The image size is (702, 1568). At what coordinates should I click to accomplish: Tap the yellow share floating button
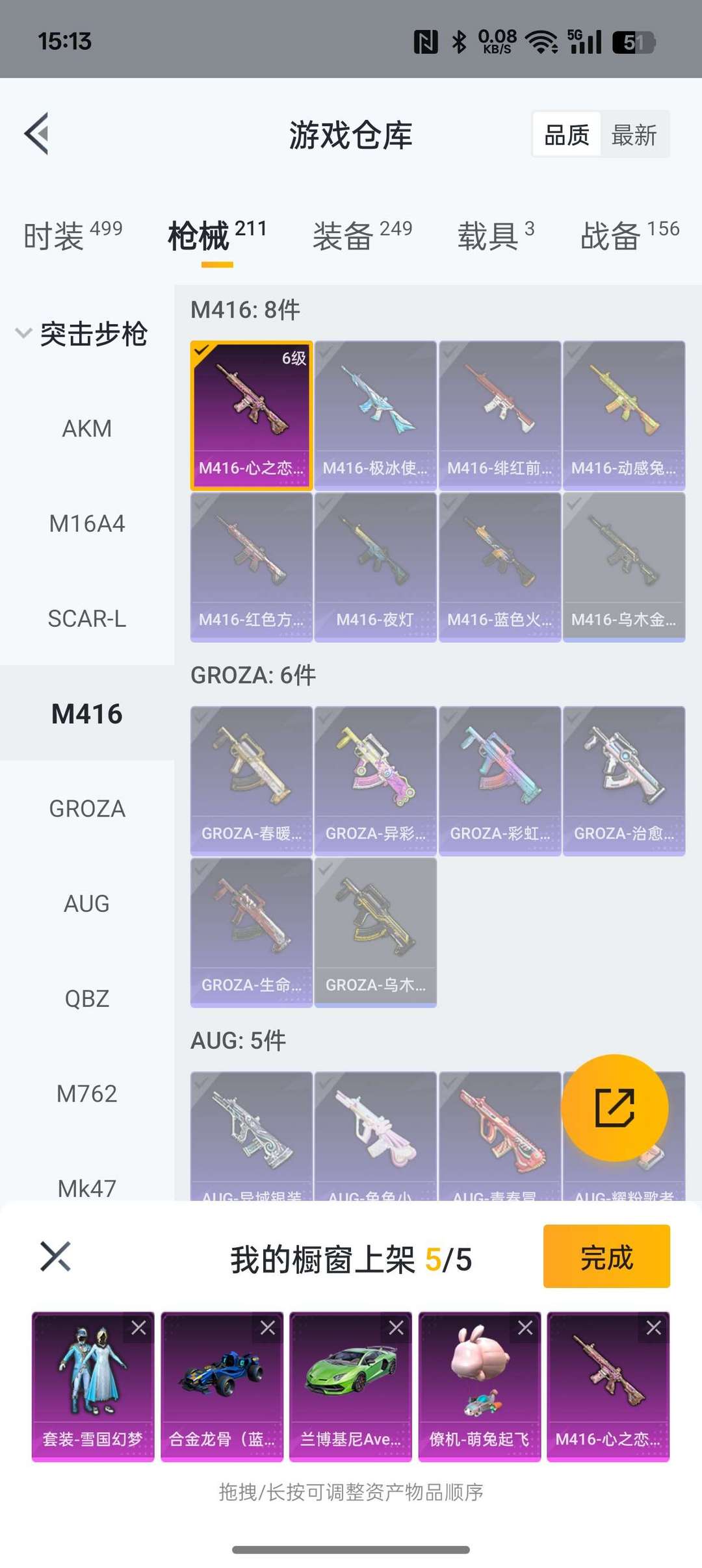point(614,1107)
